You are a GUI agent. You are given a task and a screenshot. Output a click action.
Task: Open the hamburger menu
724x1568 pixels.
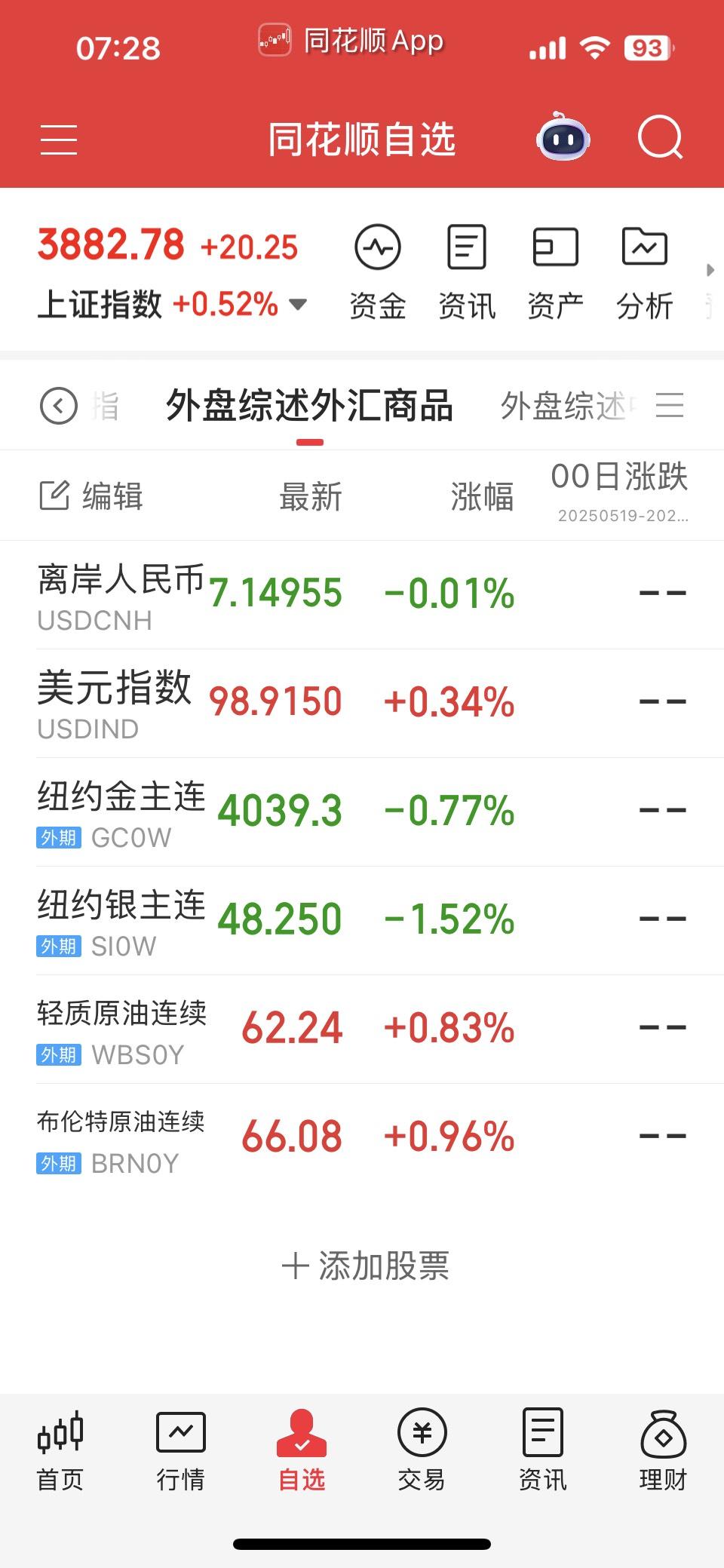click(x=59, y=140)
